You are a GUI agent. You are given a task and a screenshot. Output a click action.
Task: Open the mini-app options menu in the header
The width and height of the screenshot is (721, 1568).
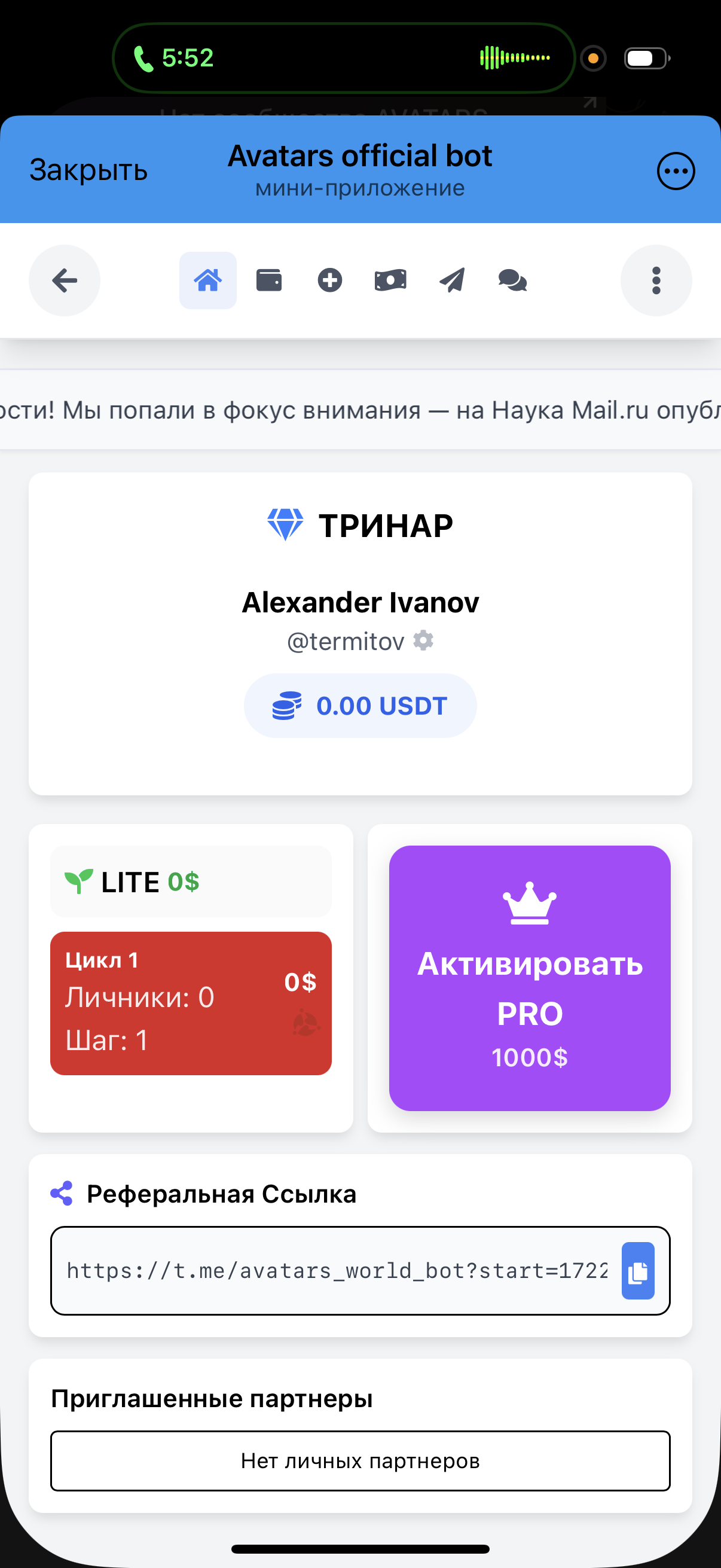point(676,171)
